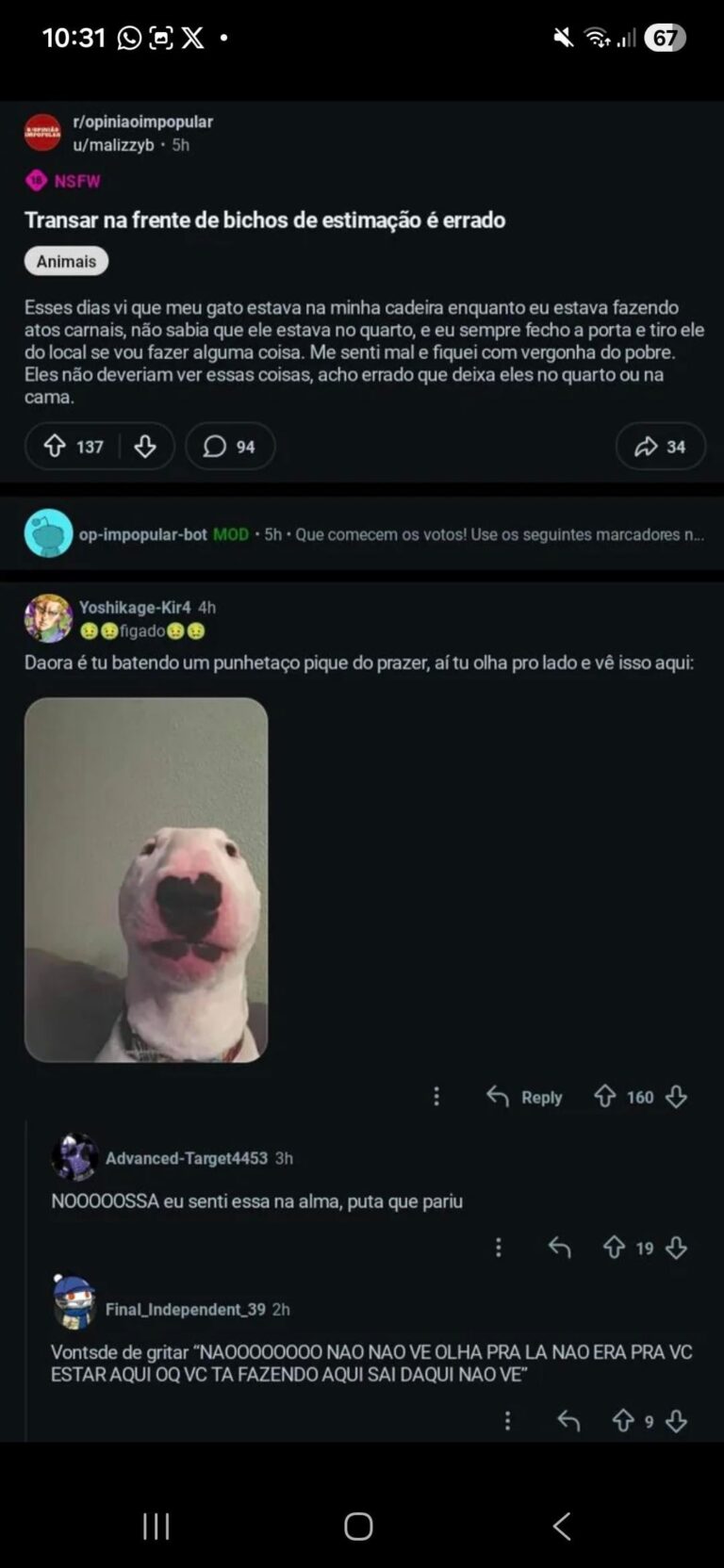Upvote Advanced-Target4453's comment
The width and height of the screenshot is (724, 1568).
[614, 1248]
